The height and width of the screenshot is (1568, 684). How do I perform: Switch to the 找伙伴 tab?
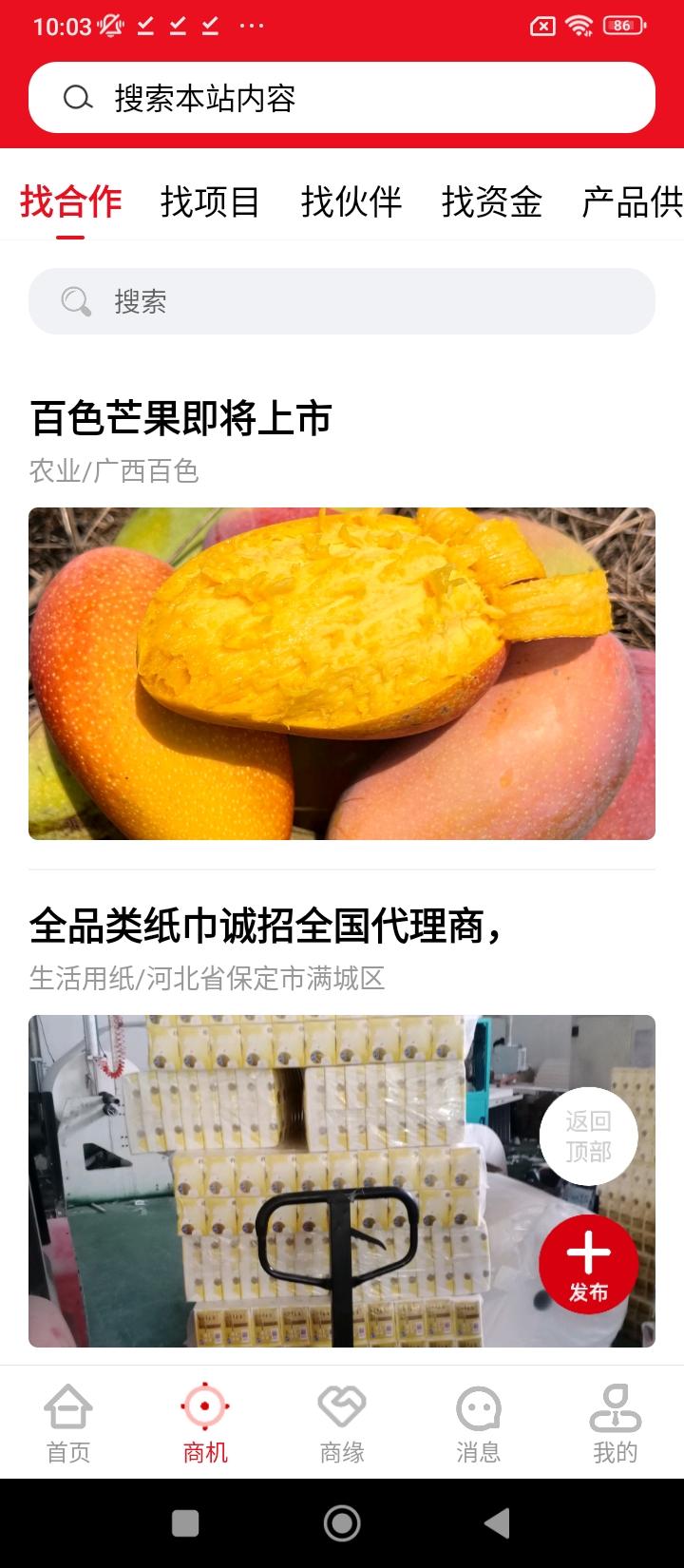click(351, 201)
